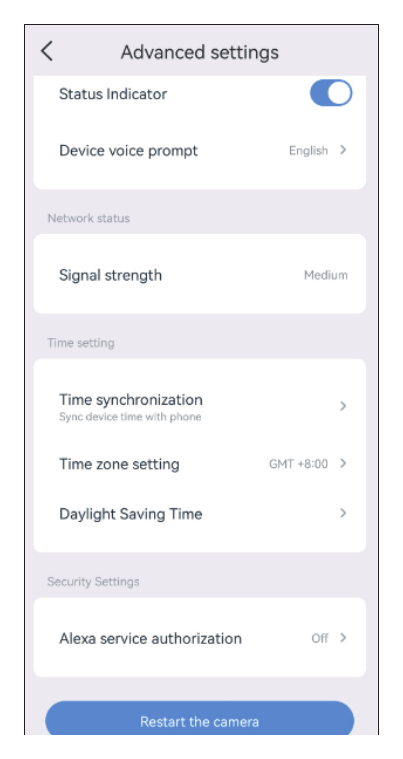This screenshot has height=759, width=403.
Task: Open Device voice prompt language setting
Action: coord(199,151)
